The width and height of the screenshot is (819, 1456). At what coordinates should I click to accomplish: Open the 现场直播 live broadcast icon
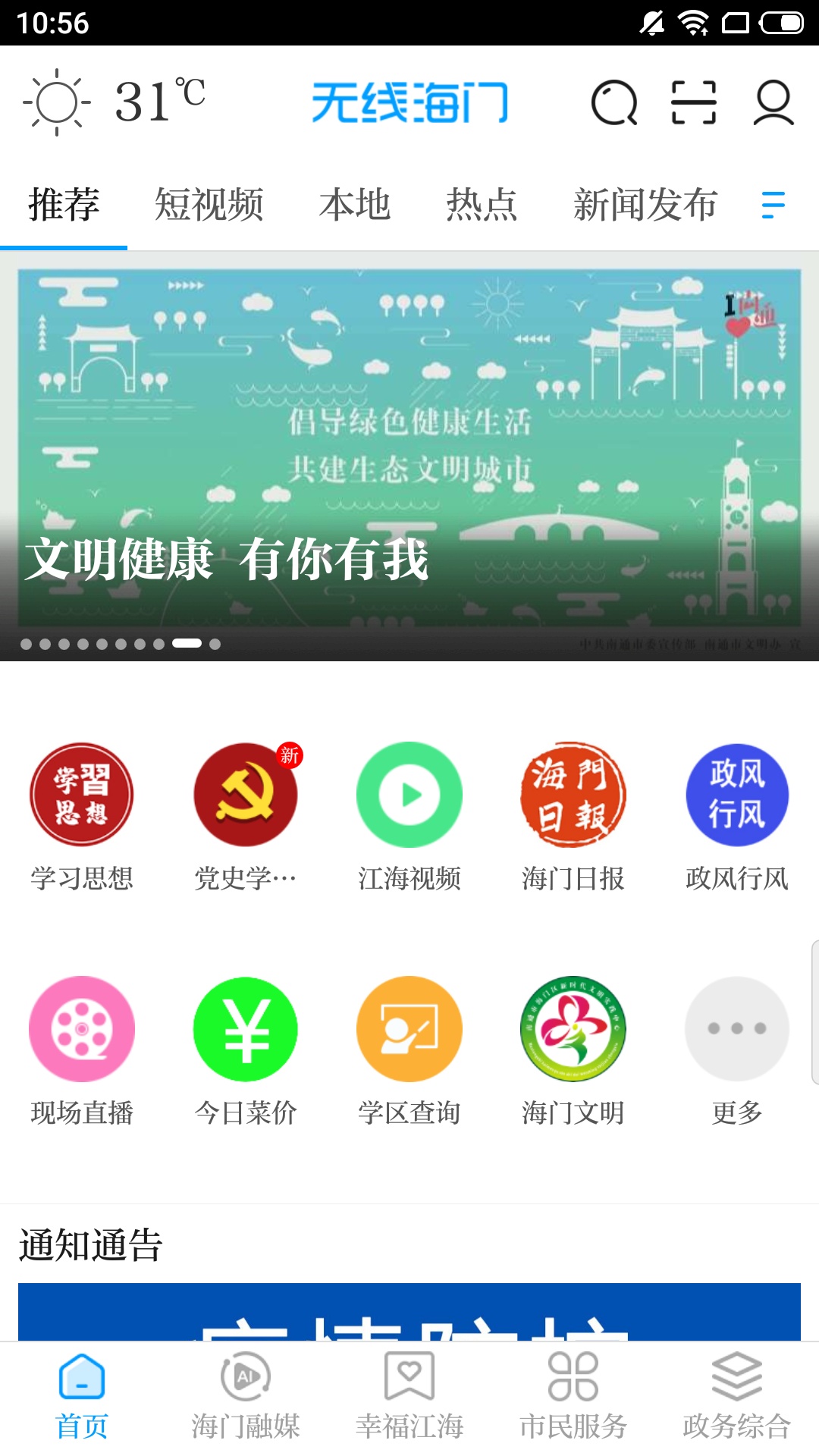pos(82,1028)
